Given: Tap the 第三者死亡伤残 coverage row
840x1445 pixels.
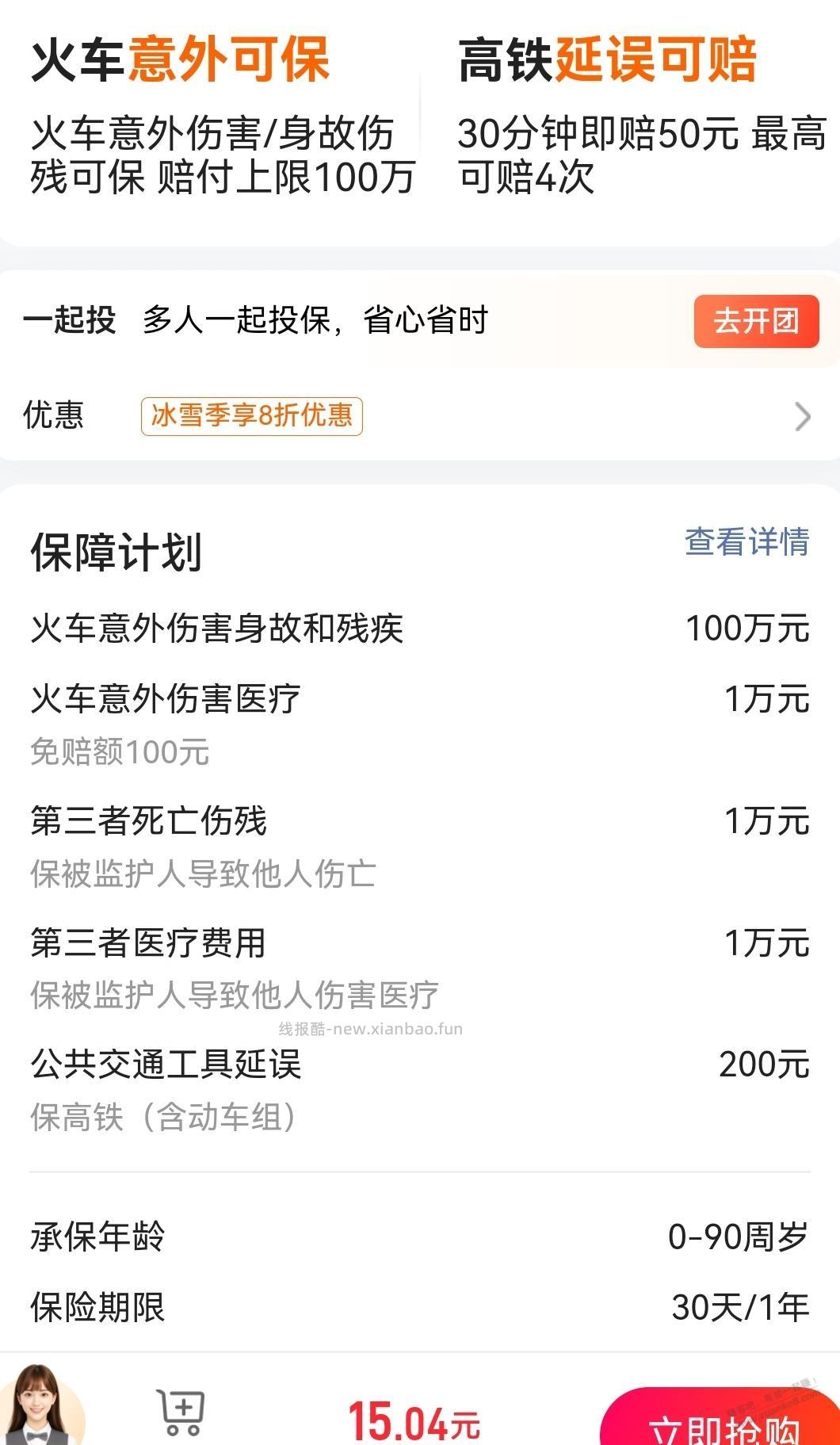Looking at the screenshot, I should (x=420, y=820).
